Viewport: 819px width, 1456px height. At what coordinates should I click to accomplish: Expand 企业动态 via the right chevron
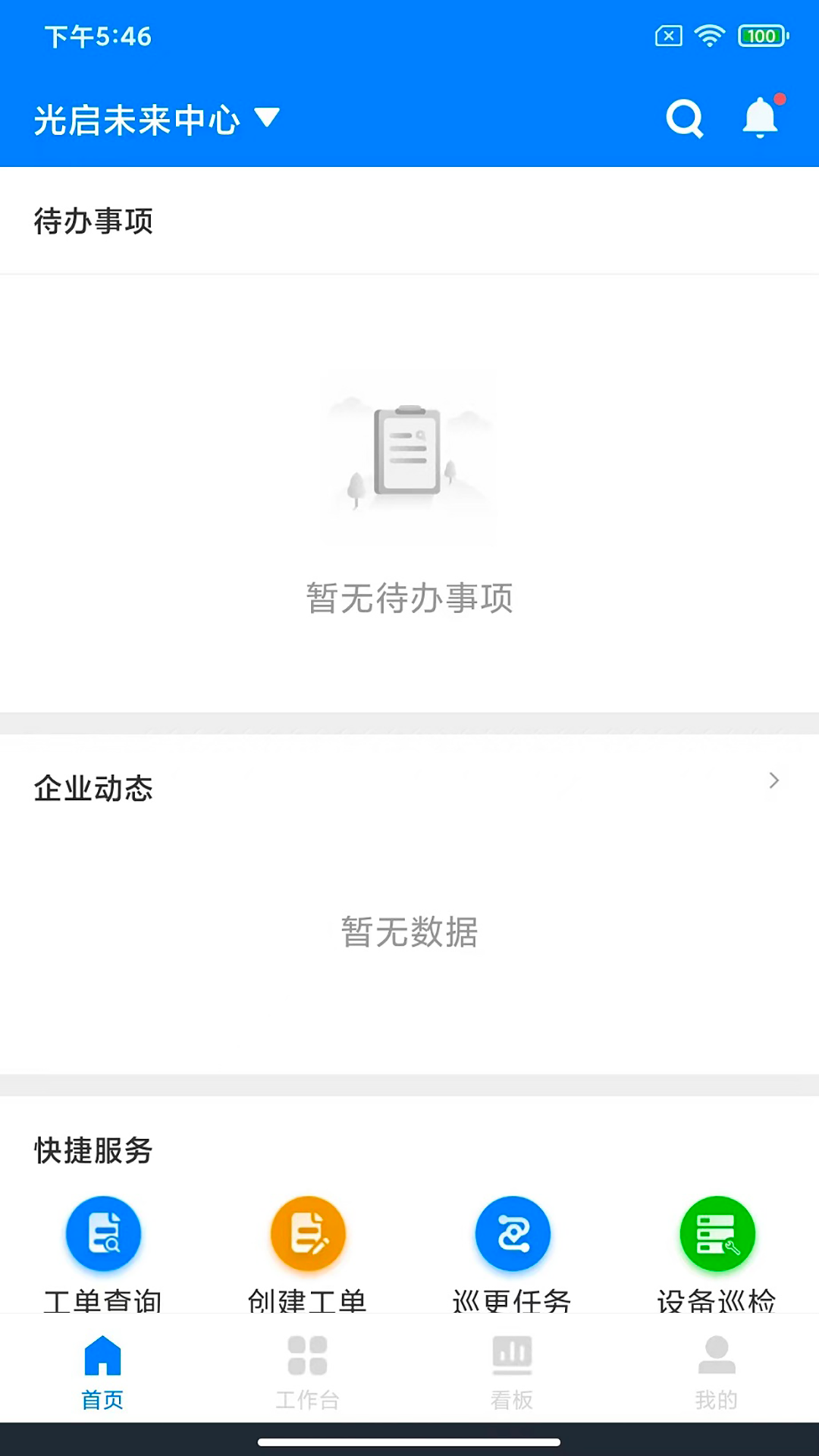773,780
